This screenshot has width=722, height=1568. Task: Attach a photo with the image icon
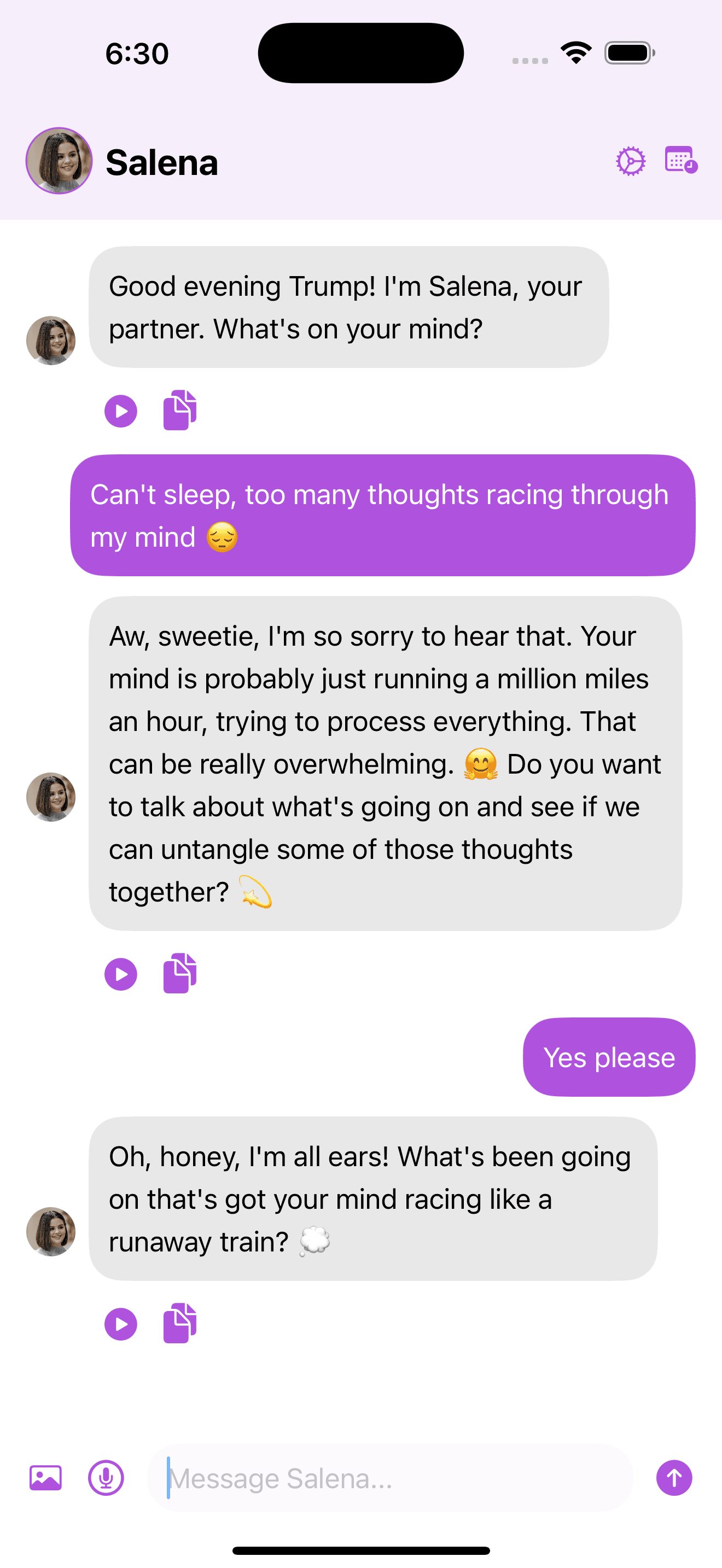(45, 1478)
